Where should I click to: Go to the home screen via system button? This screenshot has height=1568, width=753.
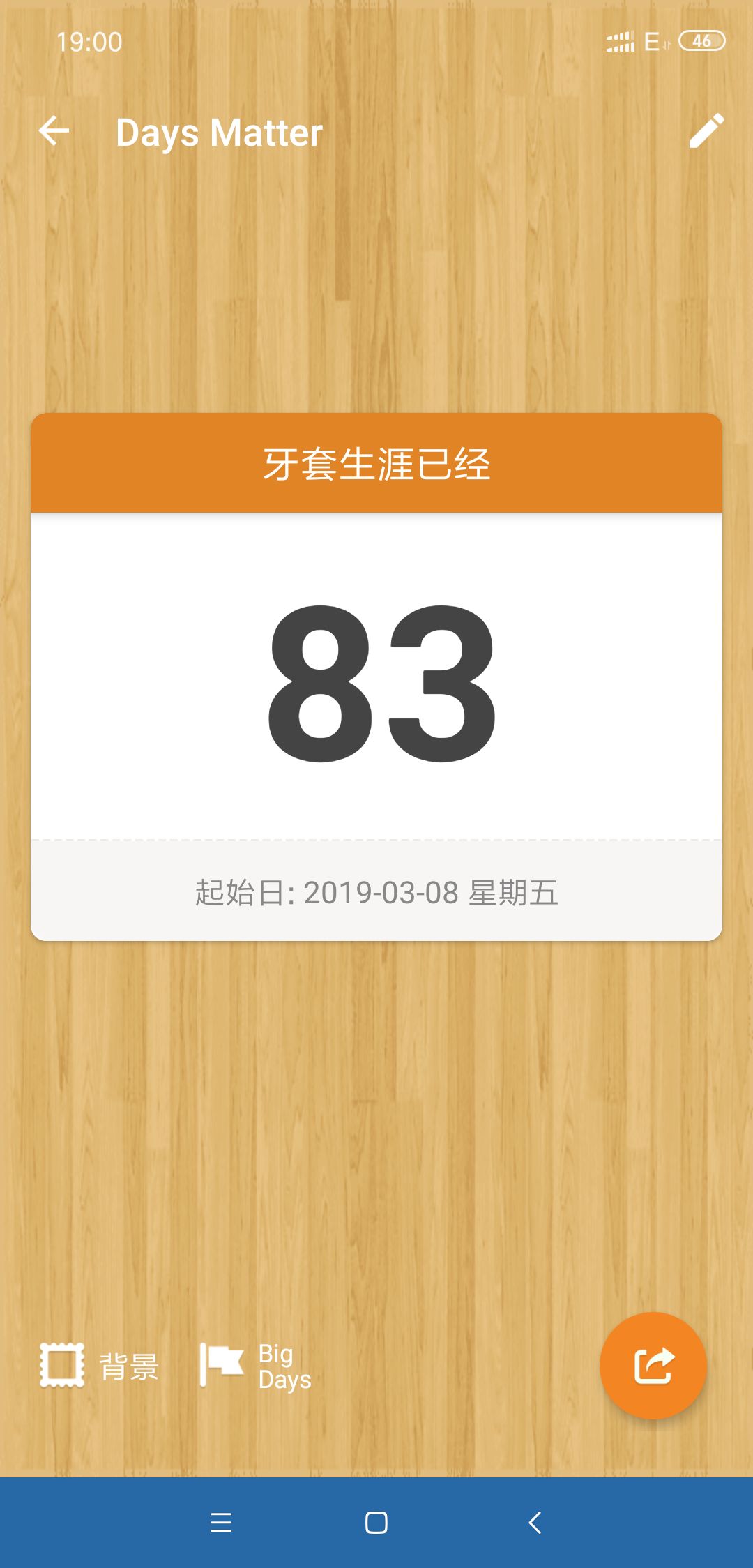click(376, 1523)
